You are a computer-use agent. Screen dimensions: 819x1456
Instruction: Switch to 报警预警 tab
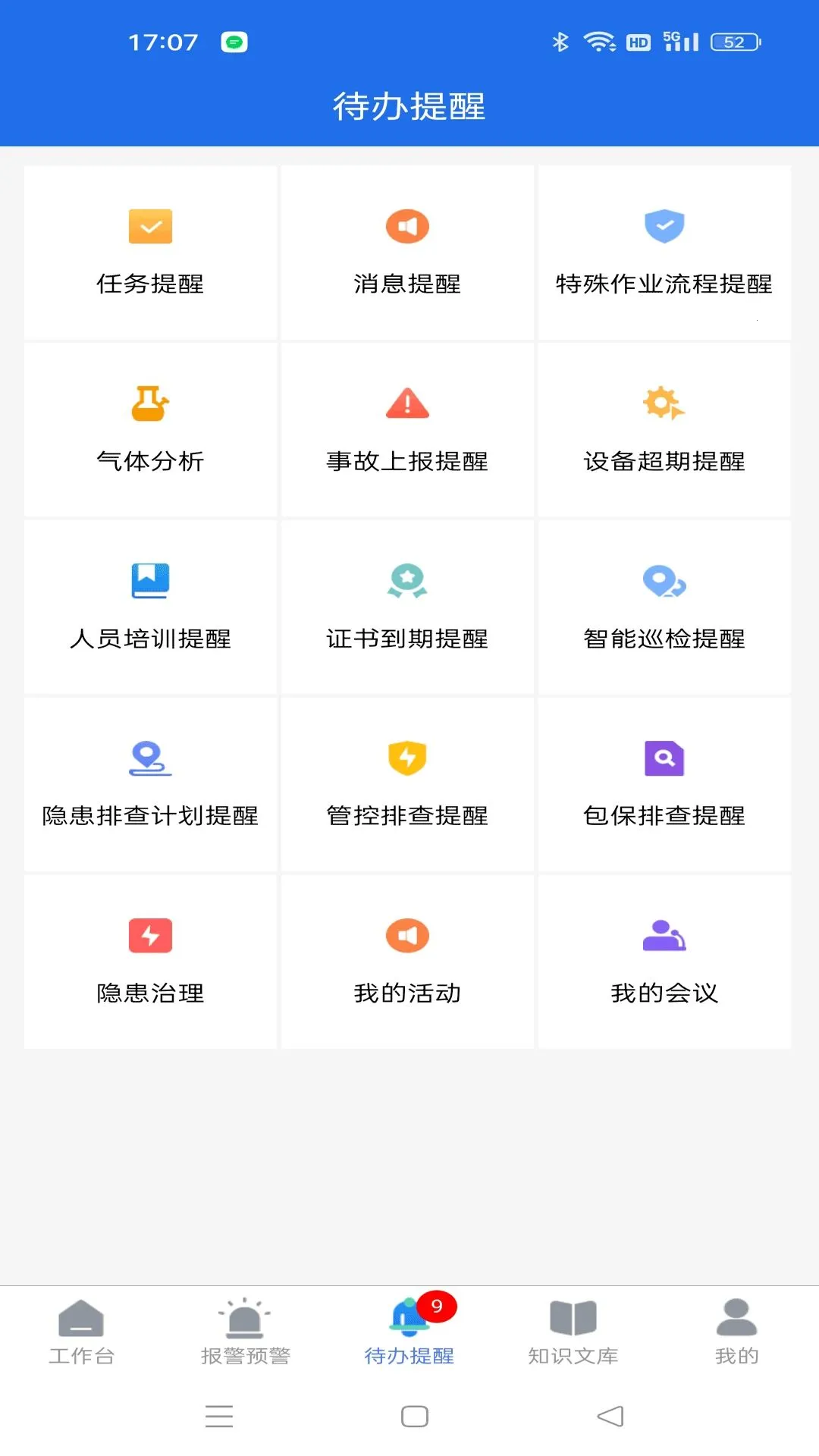245,1332
